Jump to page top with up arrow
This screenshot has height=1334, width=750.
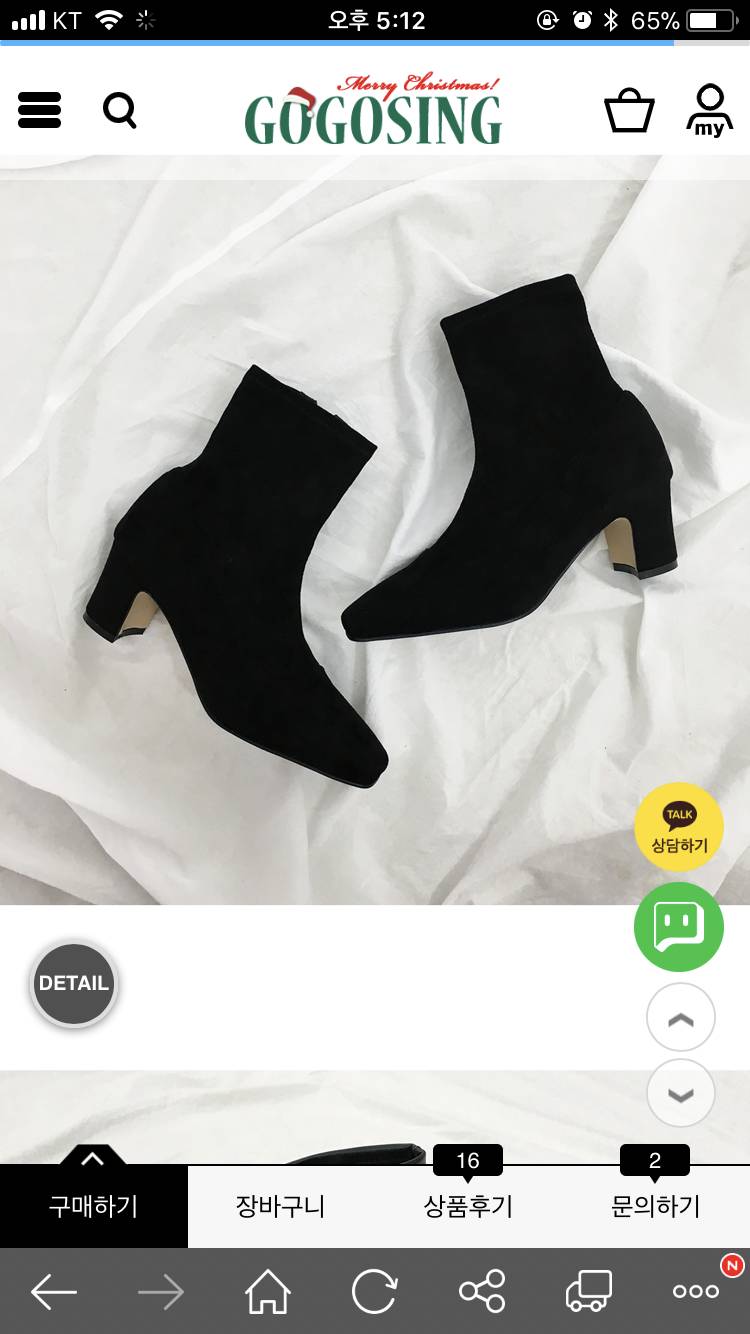pyautogui.click(x=680, y=1018)
